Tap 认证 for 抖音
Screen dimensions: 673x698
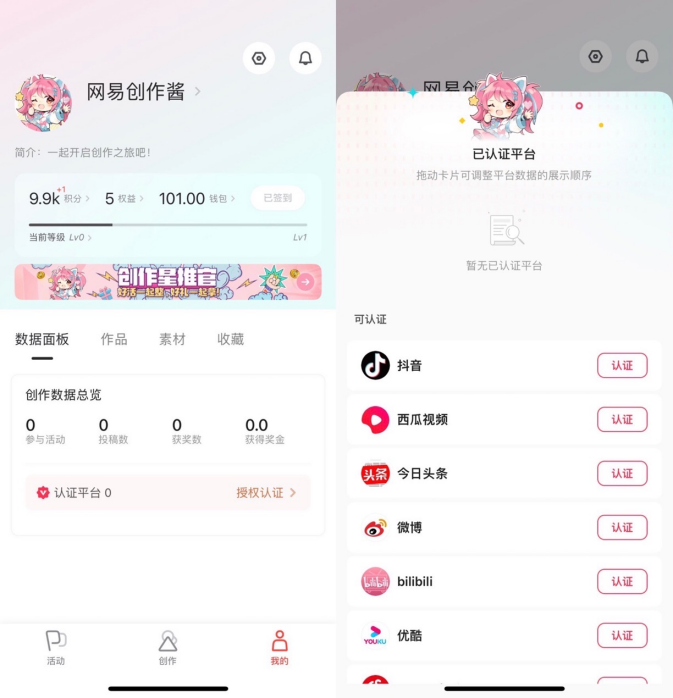click(x=622, y=365)
